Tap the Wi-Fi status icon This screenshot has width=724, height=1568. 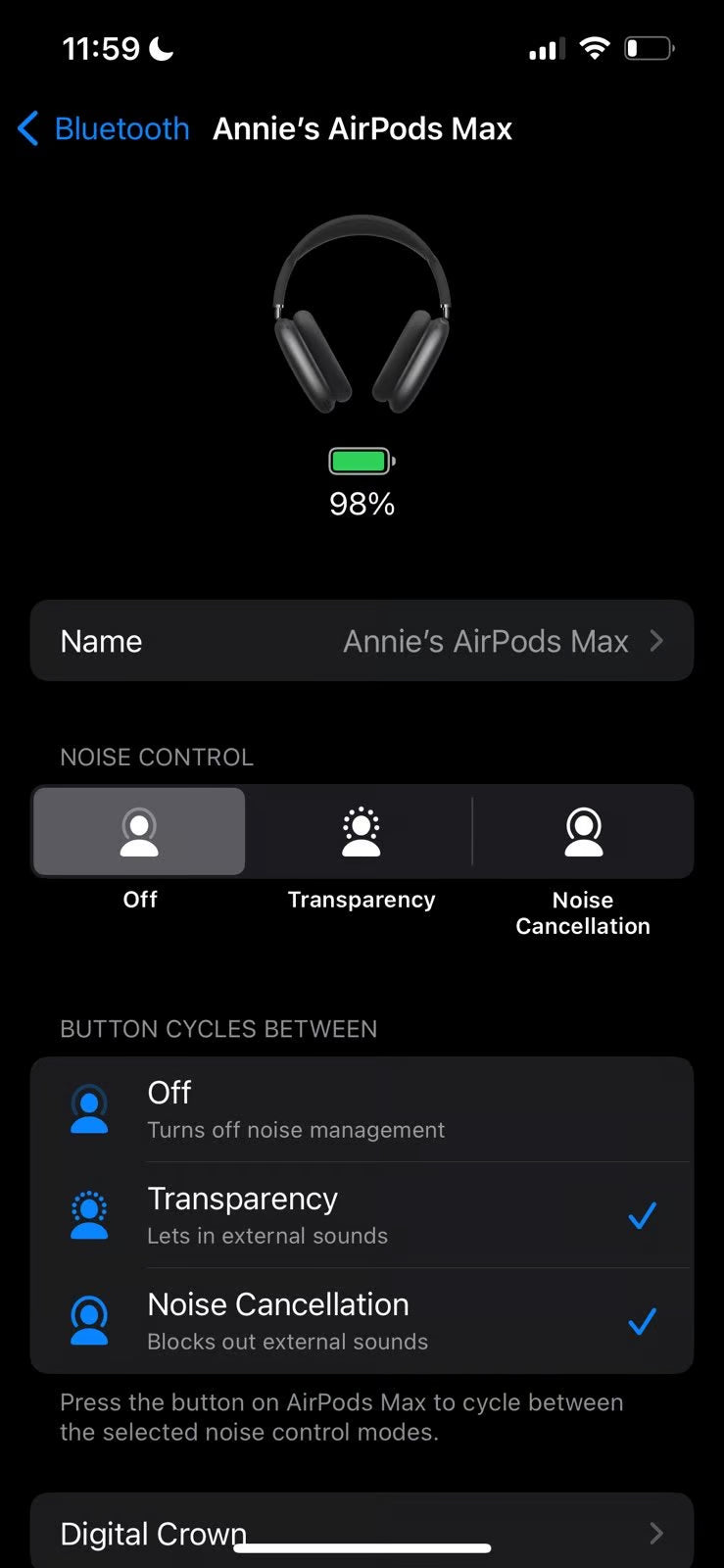tap(597, 47)
